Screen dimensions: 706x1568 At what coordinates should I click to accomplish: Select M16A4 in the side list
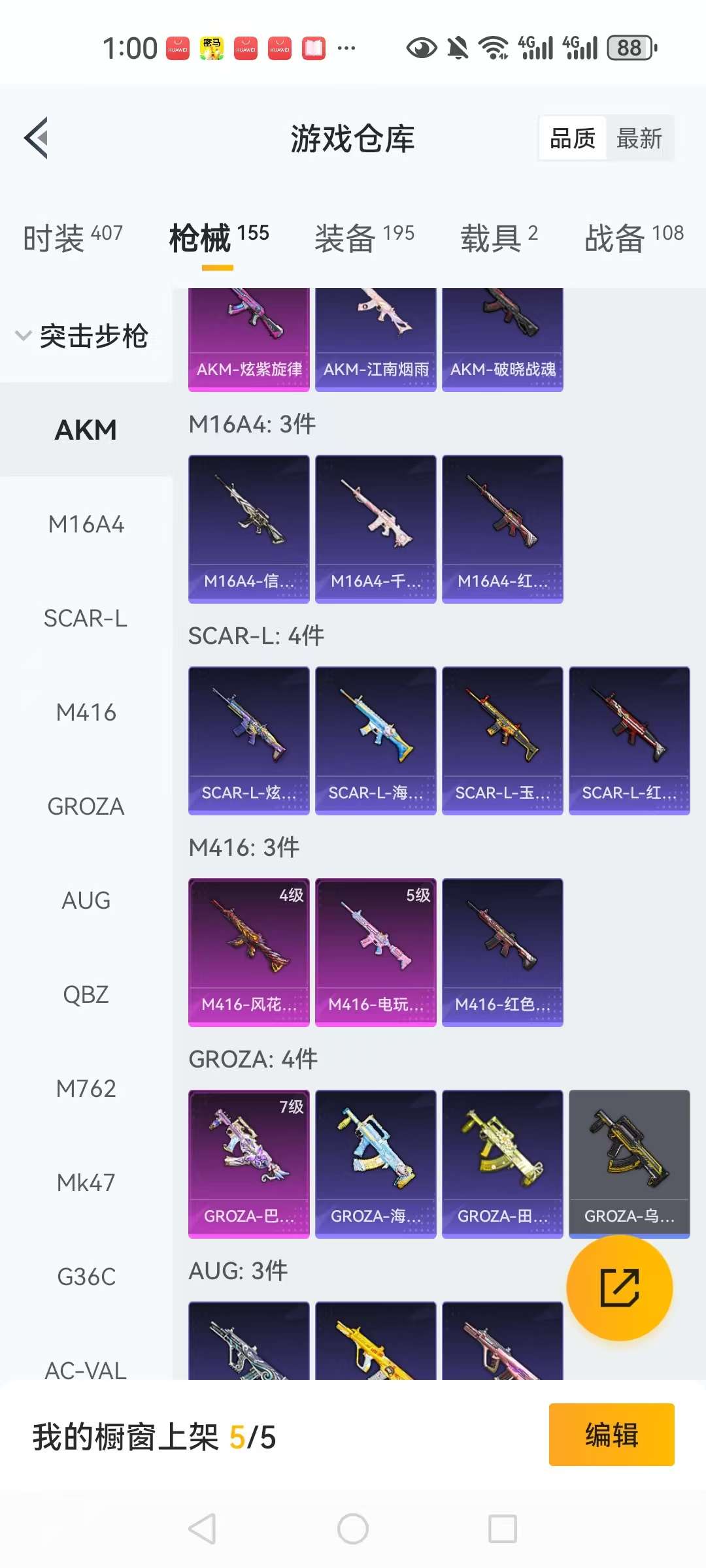pos(86,525)
